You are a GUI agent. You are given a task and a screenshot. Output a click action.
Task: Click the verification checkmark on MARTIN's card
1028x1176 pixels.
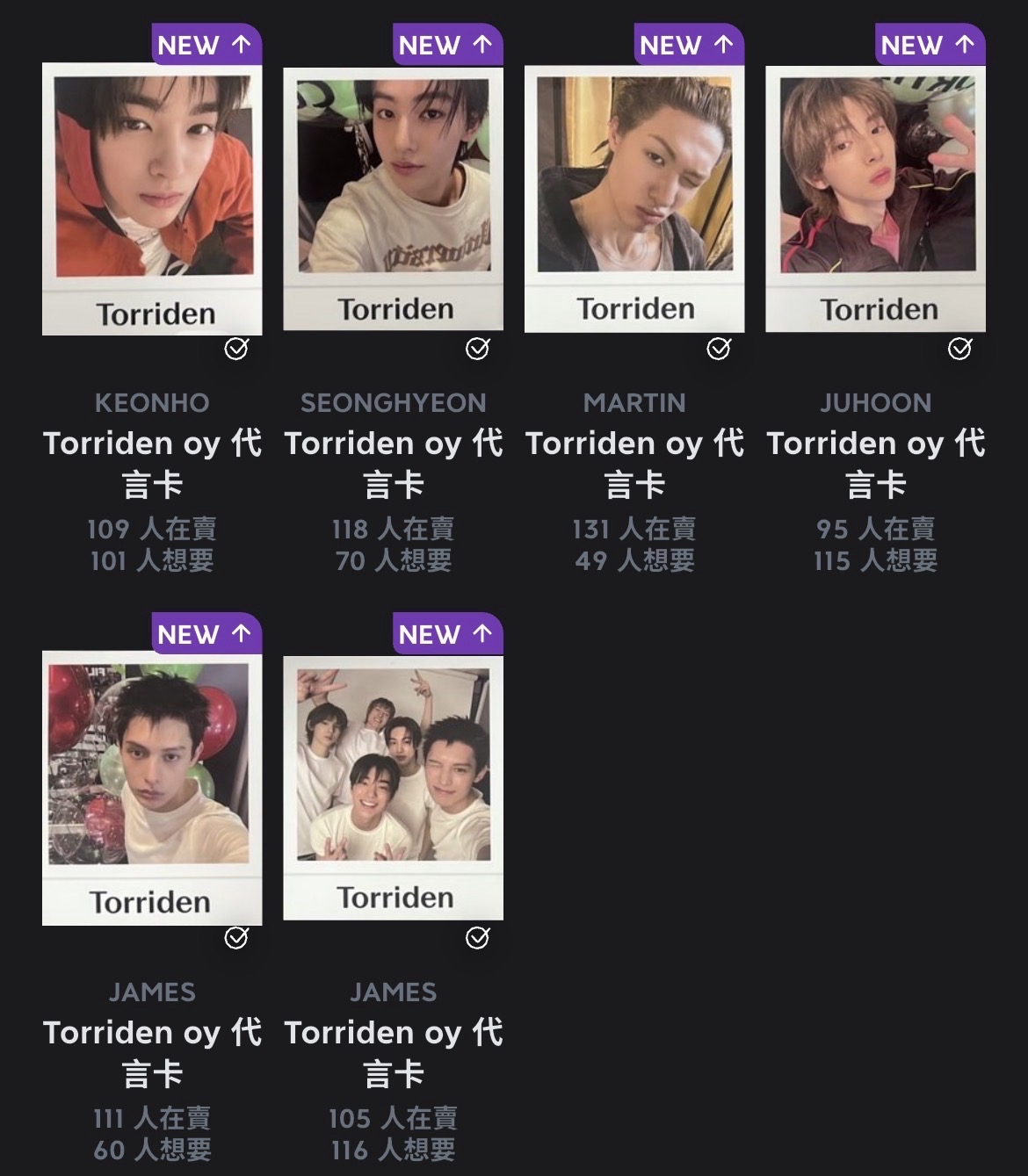point(720,350)
